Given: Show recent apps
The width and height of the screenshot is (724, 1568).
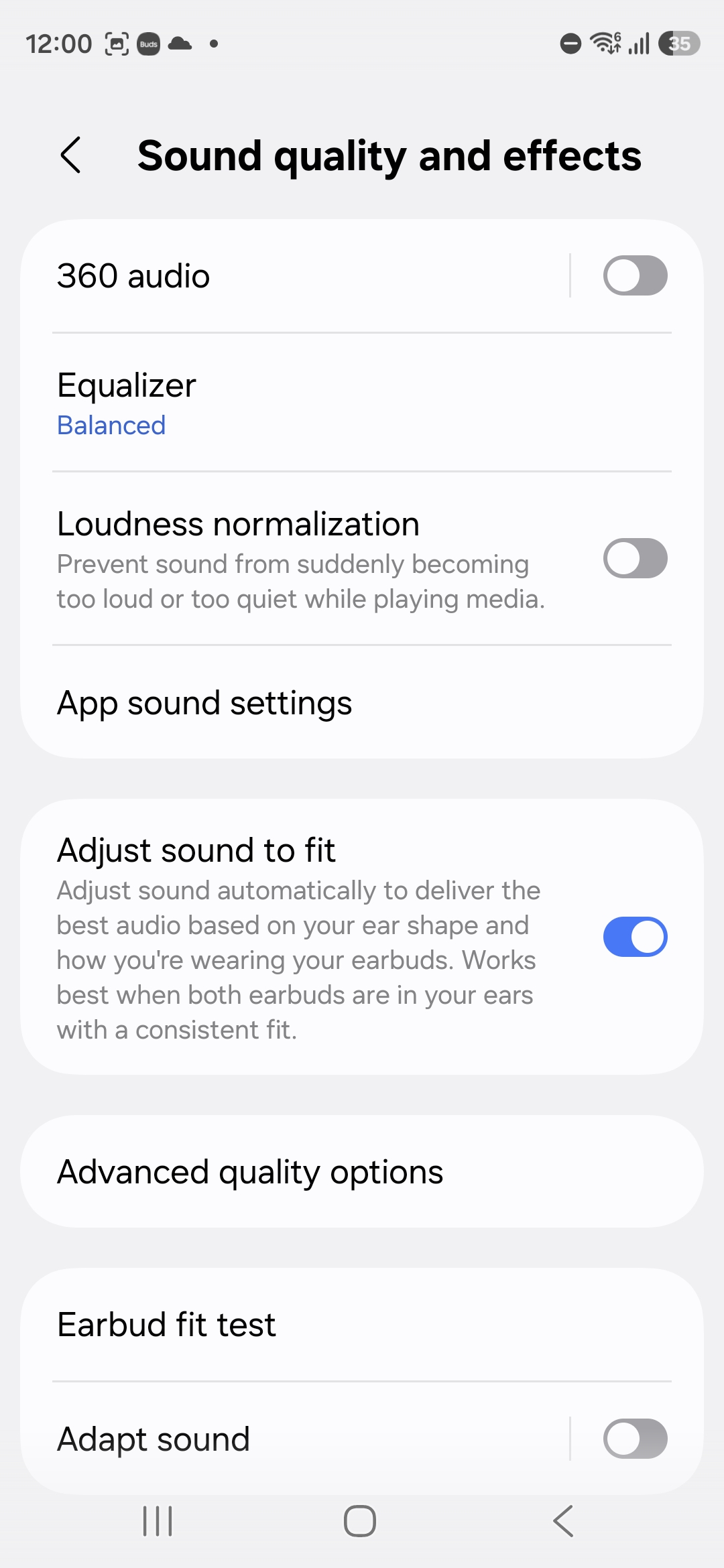Looking at the screenshot, I should pyautogui.click(x=158, y=1521).
